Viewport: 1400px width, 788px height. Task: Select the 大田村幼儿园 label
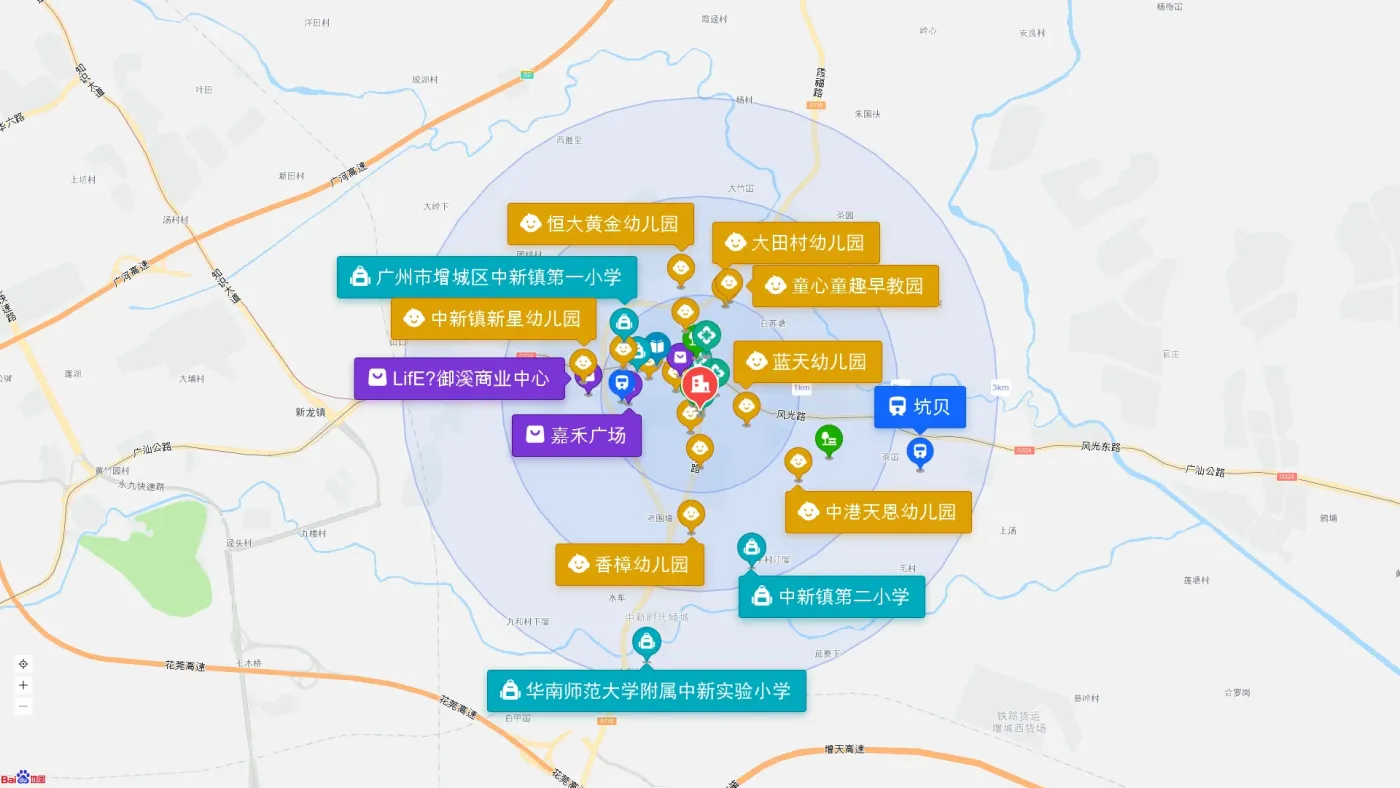(796, 243)
